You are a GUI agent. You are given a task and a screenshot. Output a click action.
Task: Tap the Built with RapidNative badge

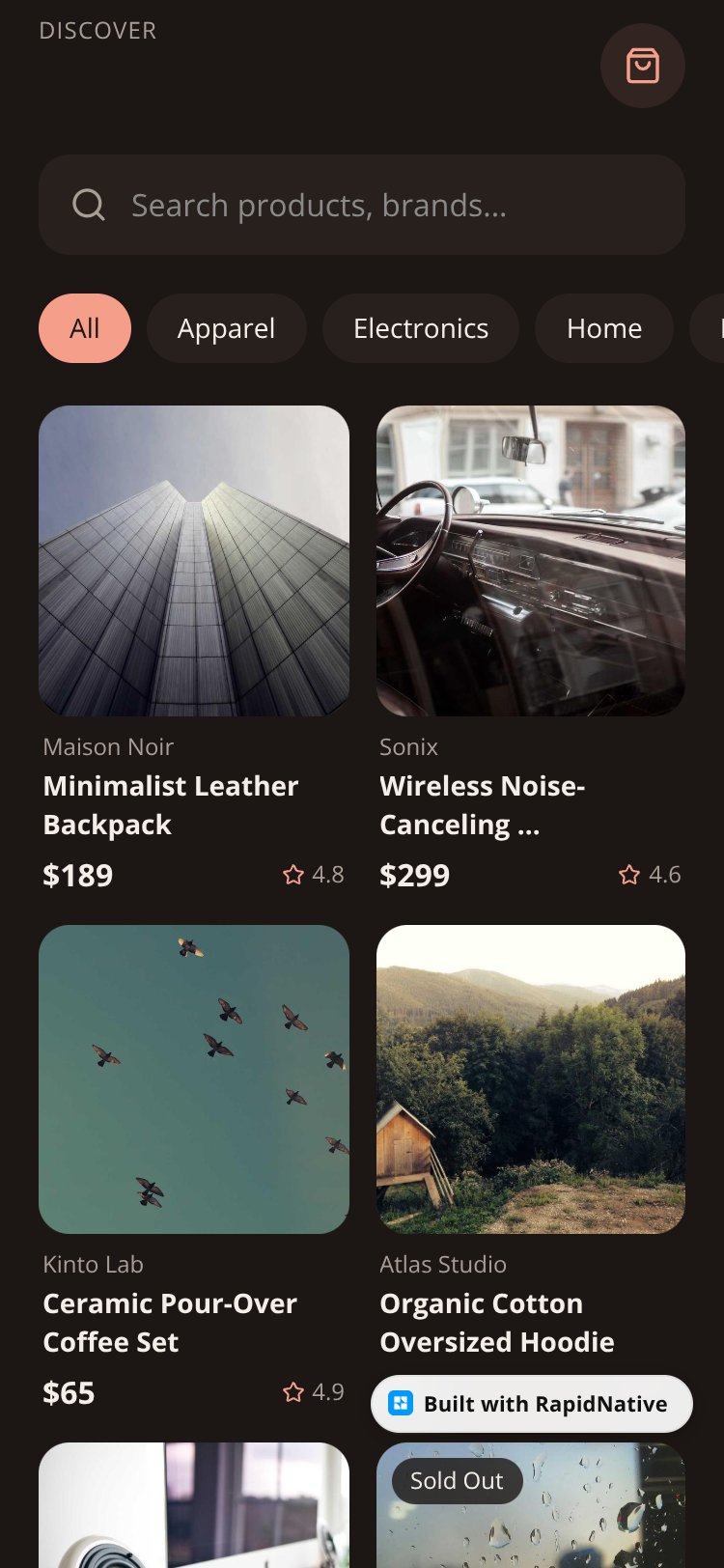pos(532,1404)
